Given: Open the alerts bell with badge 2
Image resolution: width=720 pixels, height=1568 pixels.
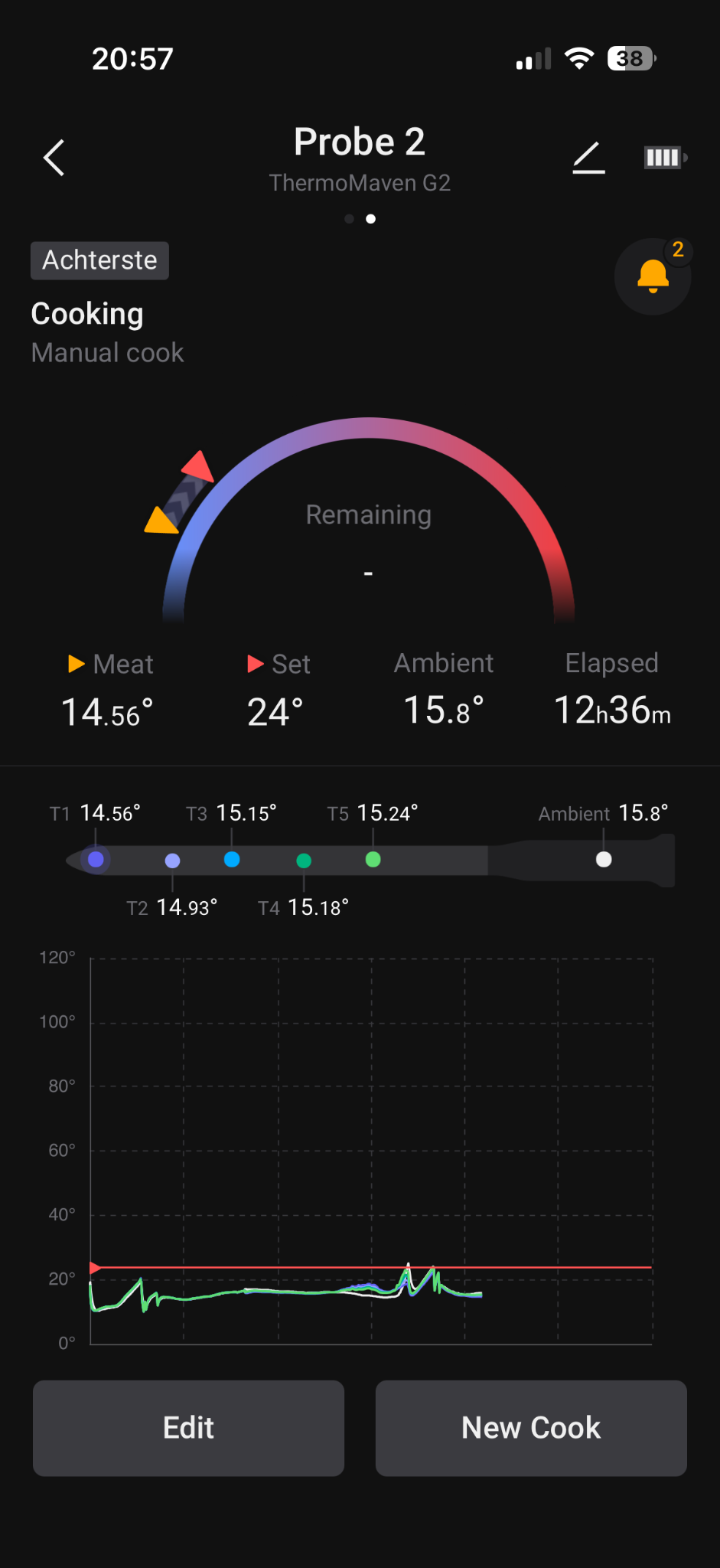Looking at the screenshot, I should tap(653, 276).
